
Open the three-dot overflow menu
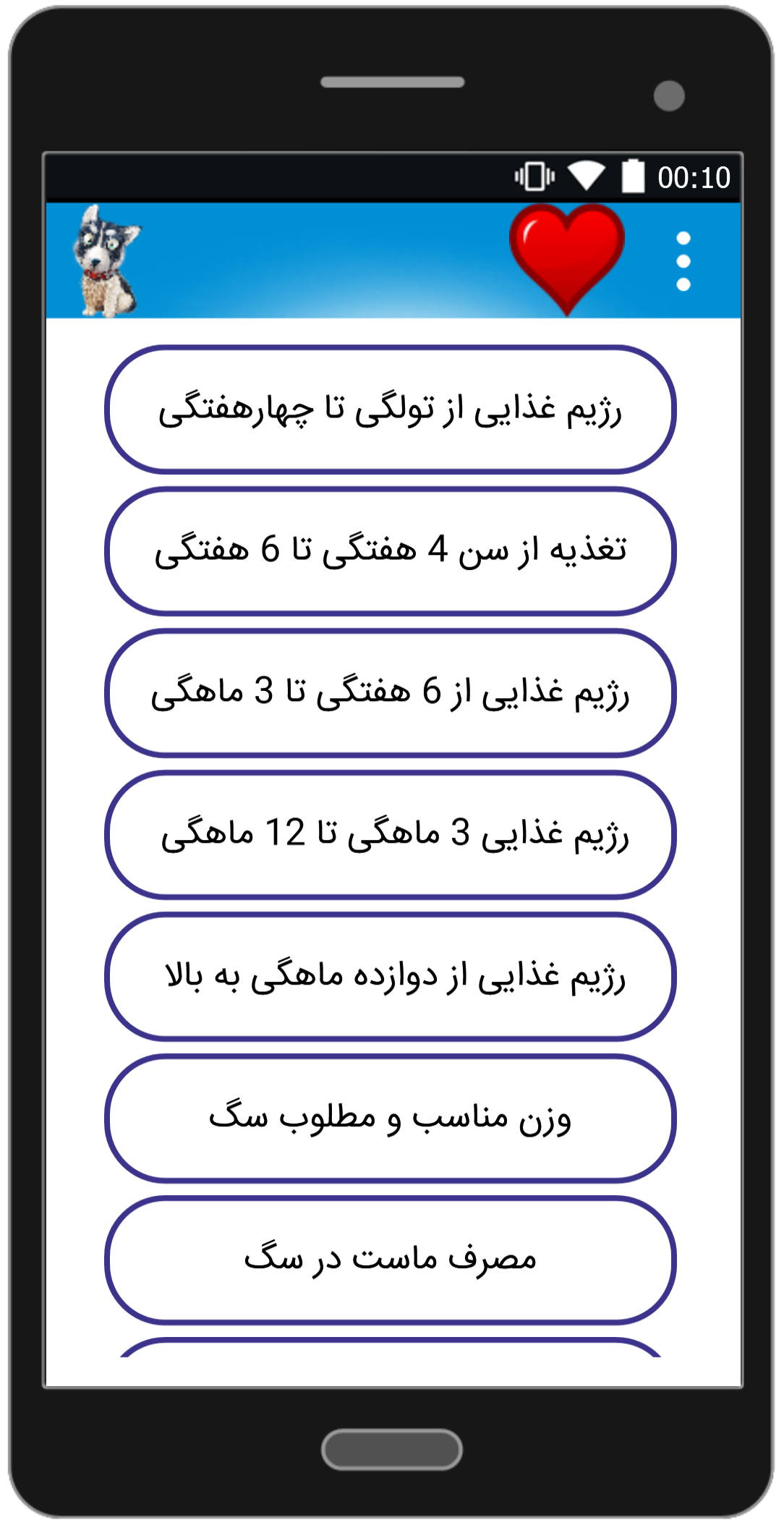683,261
